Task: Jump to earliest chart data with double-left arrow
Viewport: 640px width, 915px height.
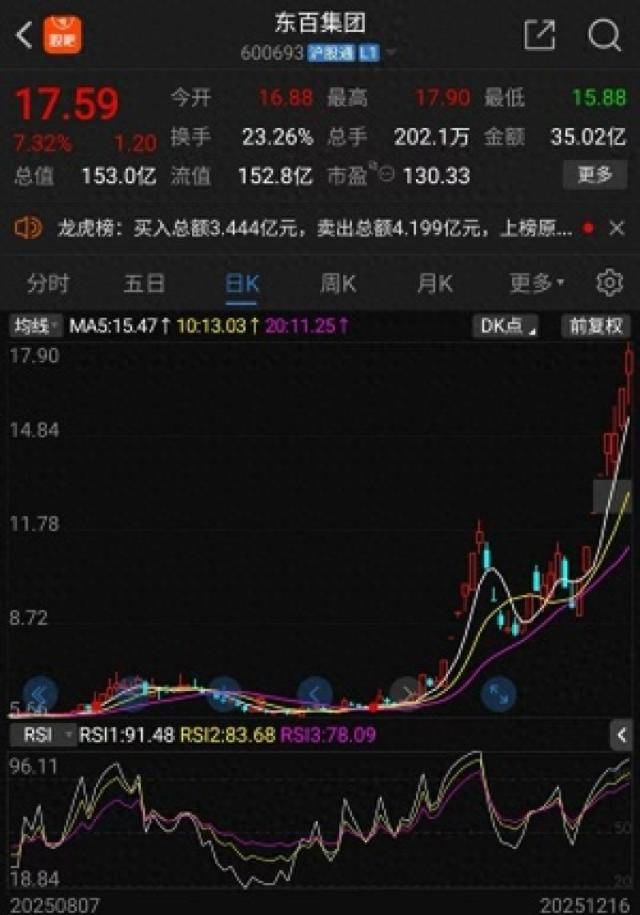Action: [x=39, y=693]
